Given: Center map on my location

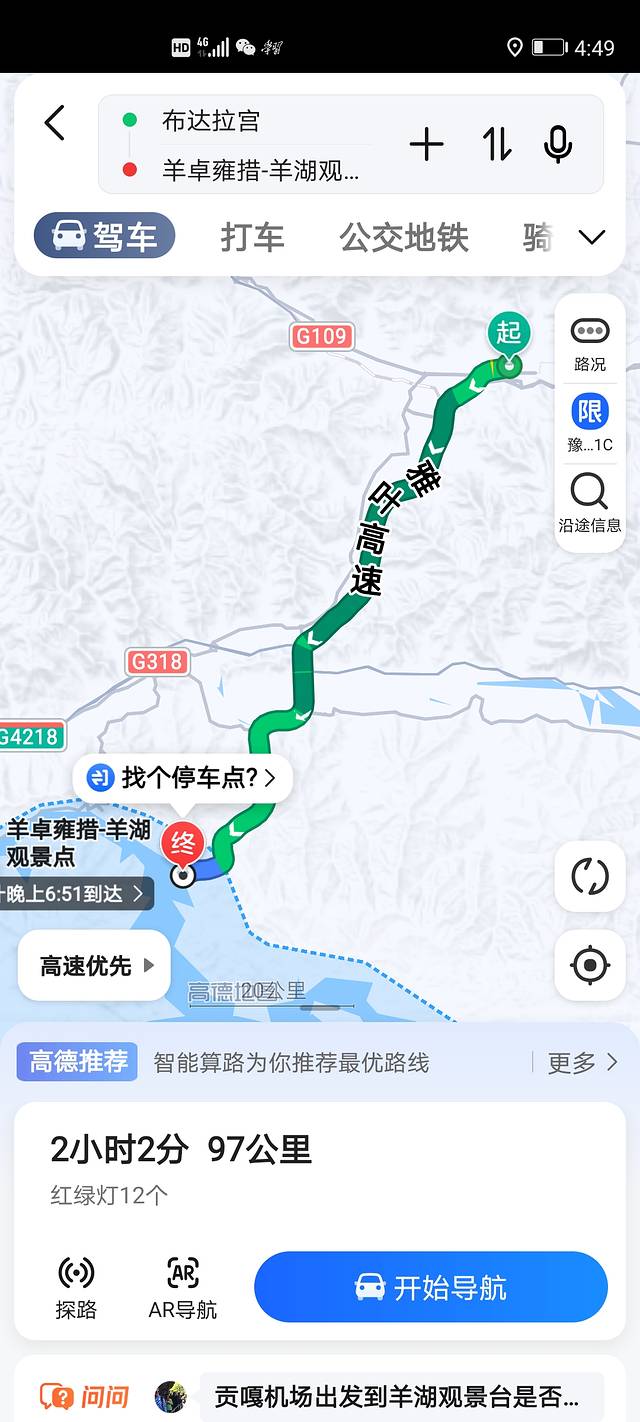Looking at the screenshot, I should 590,965.
